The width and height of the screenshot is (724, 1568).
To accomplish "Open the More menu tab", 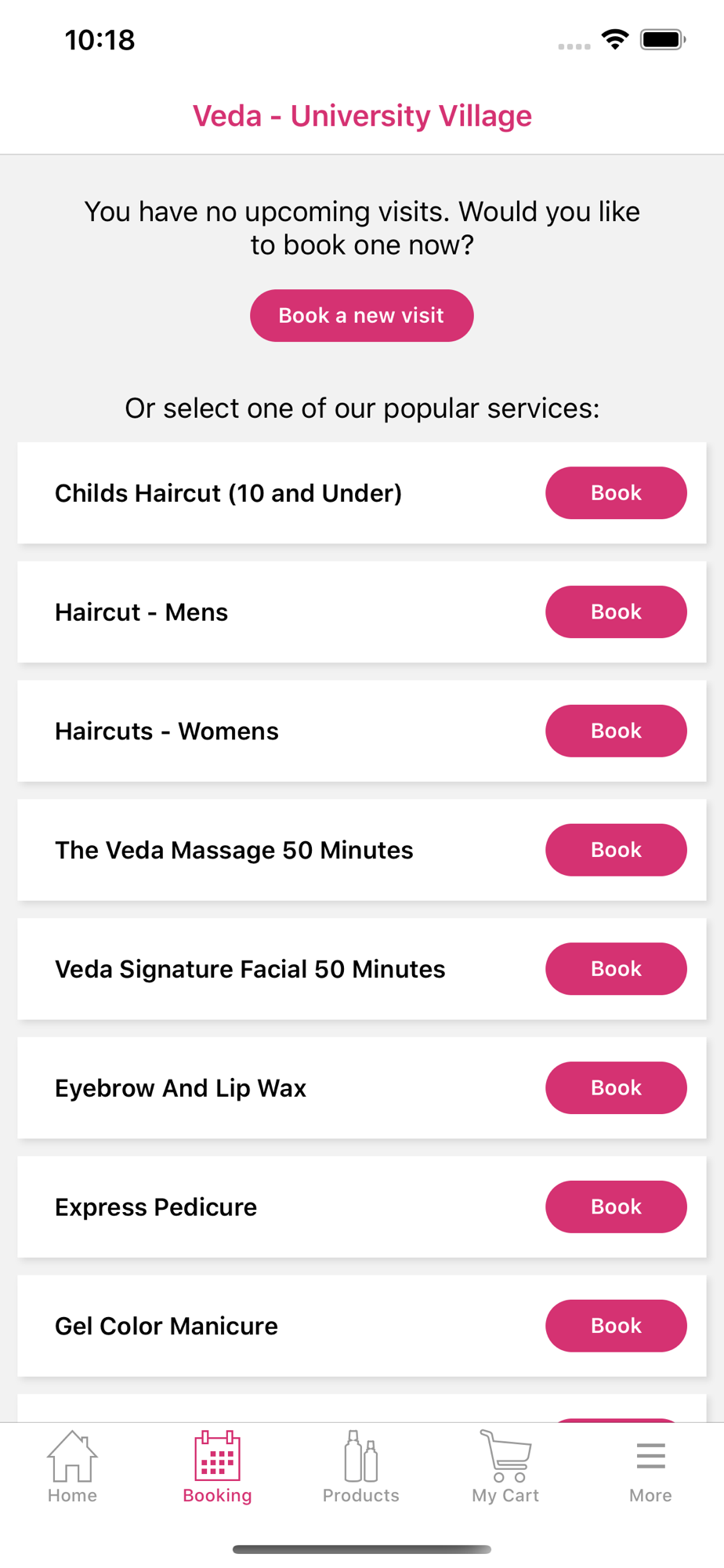I will pos(650,1467).
